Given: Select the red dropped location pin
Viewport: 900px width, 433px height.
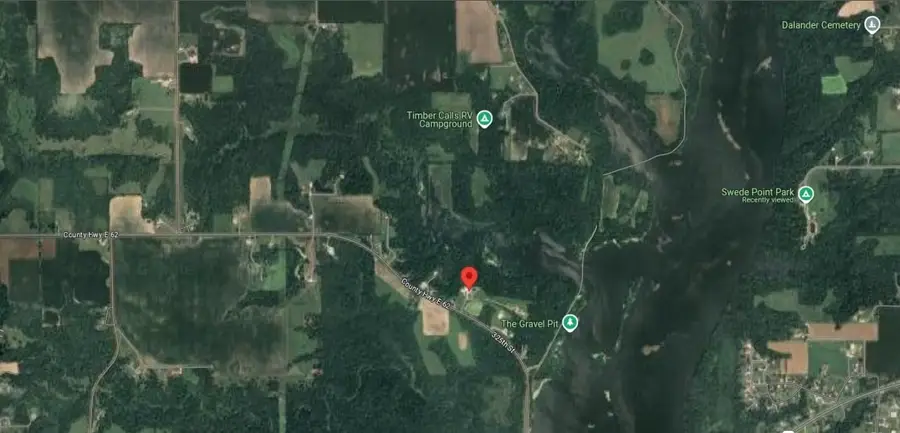Looking at the screenshot, I should [469, 278].
